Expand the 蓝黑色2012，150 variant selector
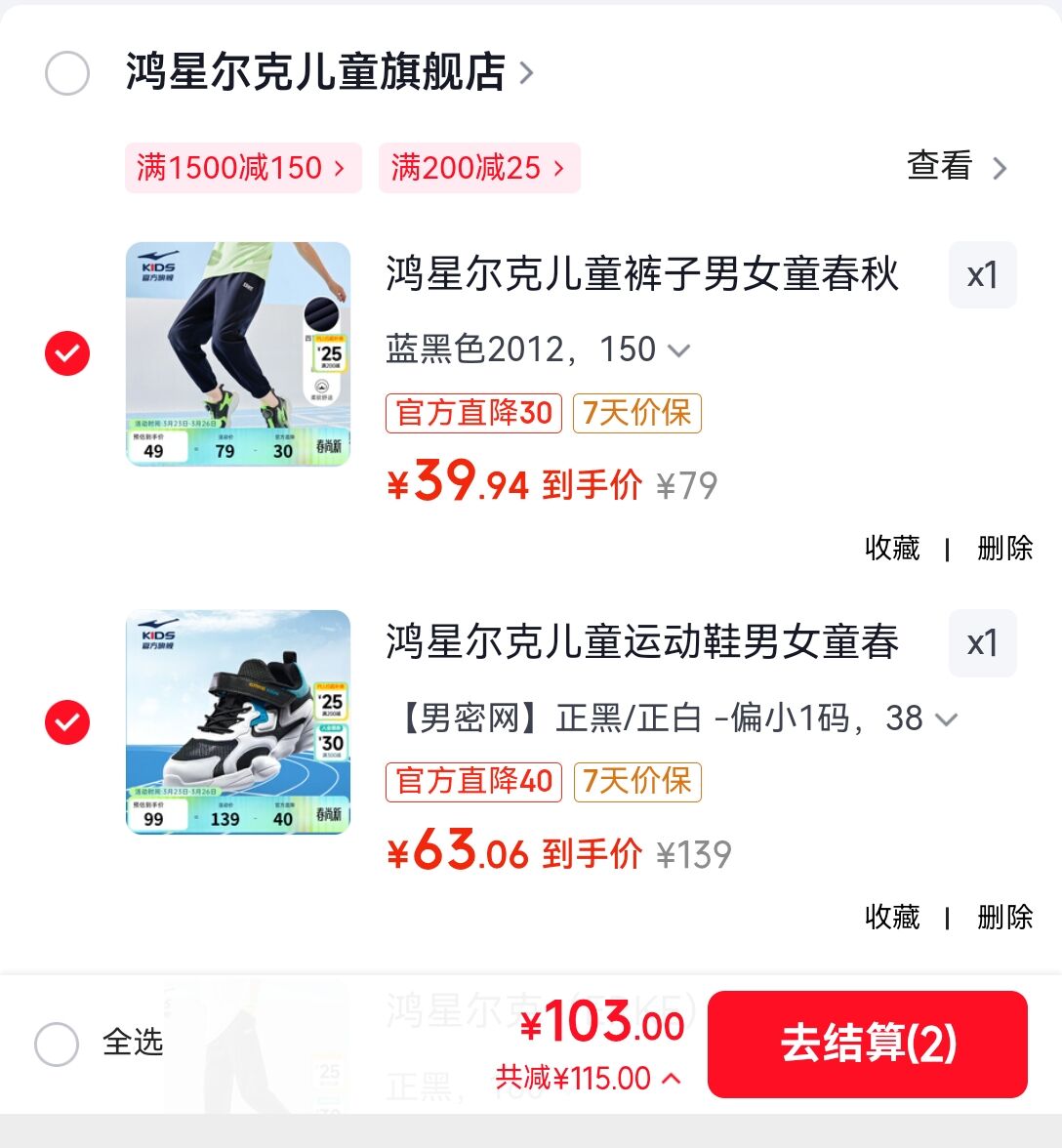The image size is (1062, 1148). [x=538, y=349]
